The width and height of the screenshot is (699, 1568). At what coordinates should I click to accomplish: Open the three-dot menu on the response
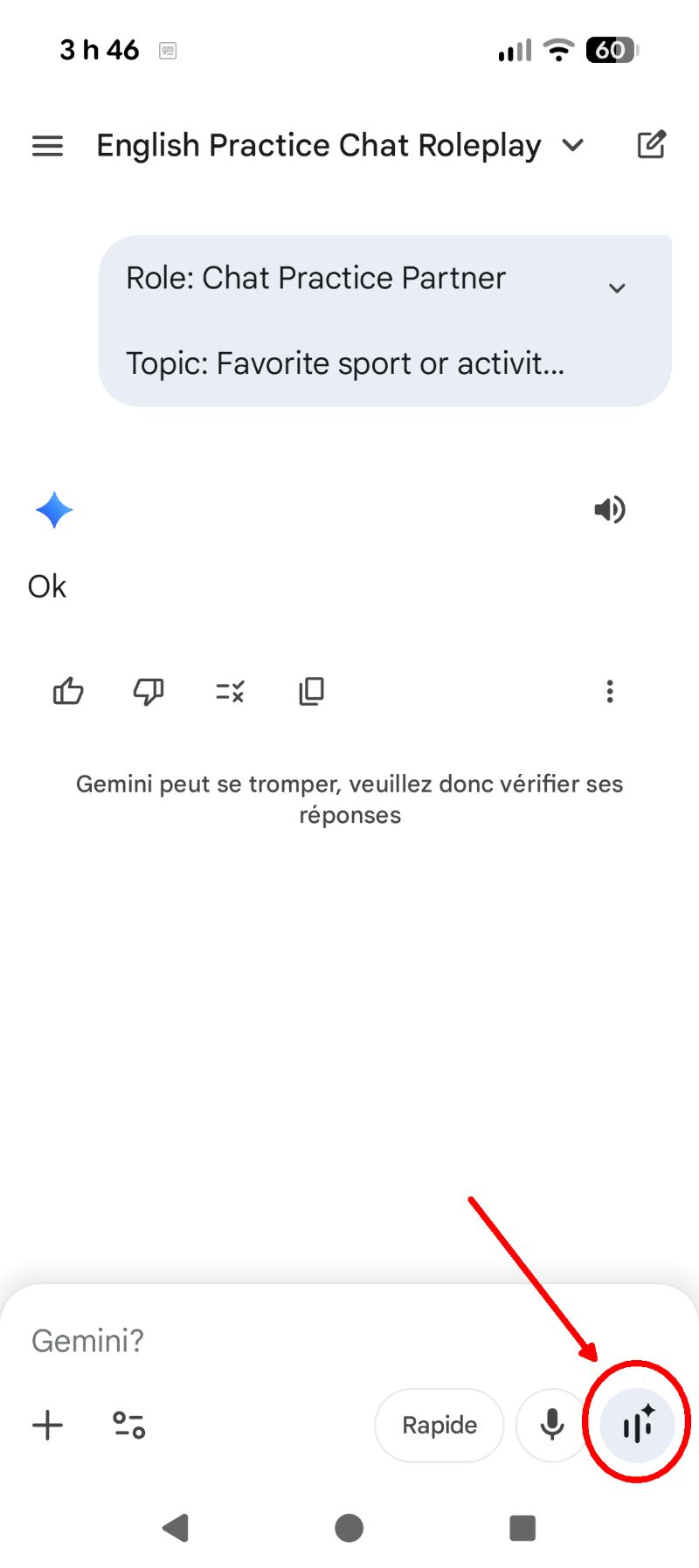coord(610,691)
